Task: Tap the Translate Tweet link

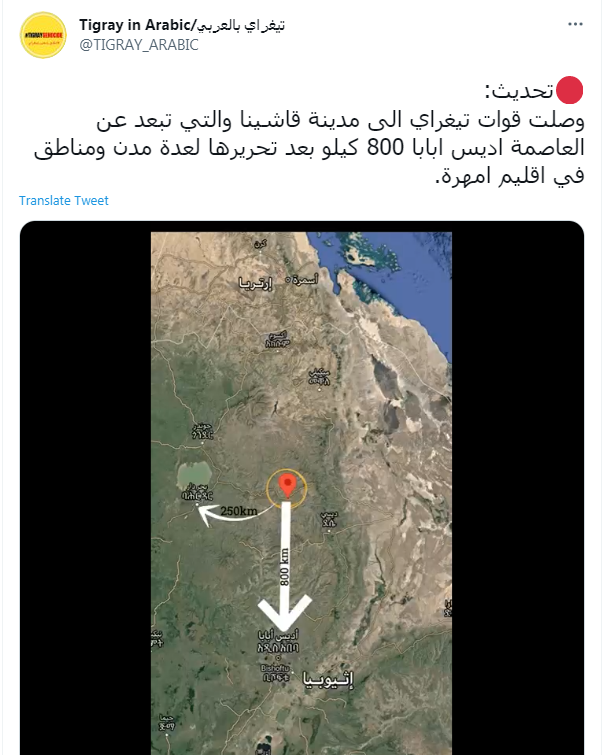Action: pyautogui.click(x=64, y=200)
